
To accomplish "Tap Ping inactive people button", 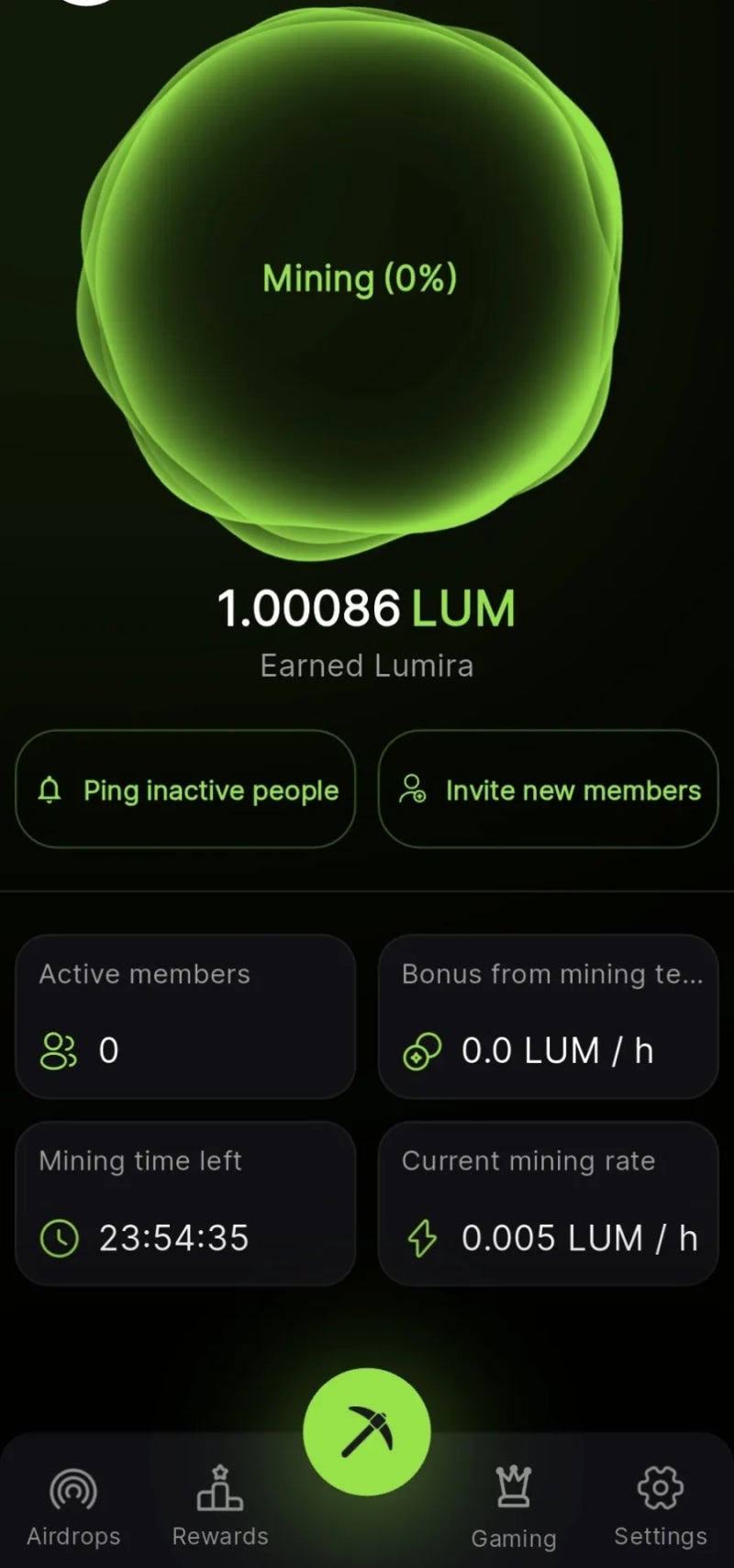I will click(185, 790).
